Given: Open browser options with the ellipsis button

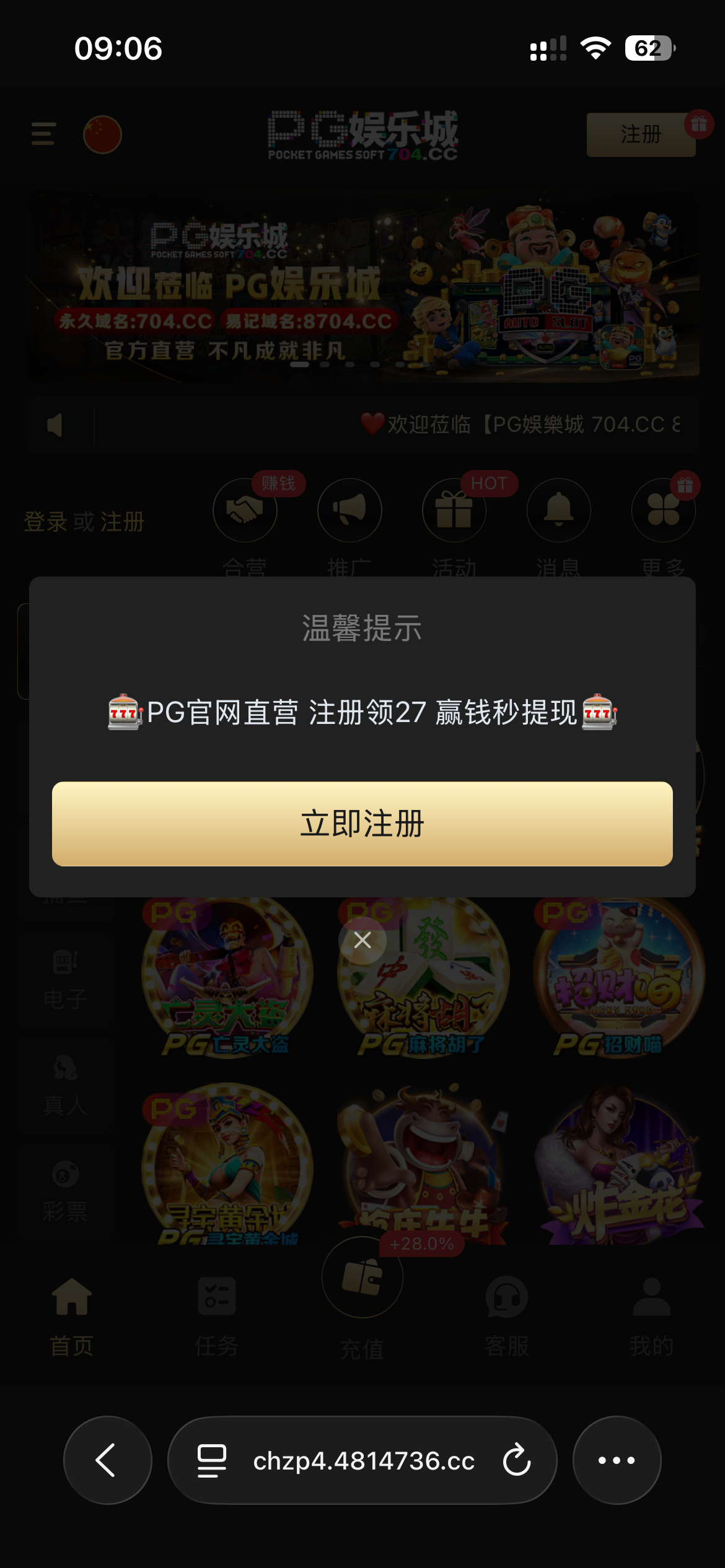Looking at the screenshot, I should tap(615, 1461).
